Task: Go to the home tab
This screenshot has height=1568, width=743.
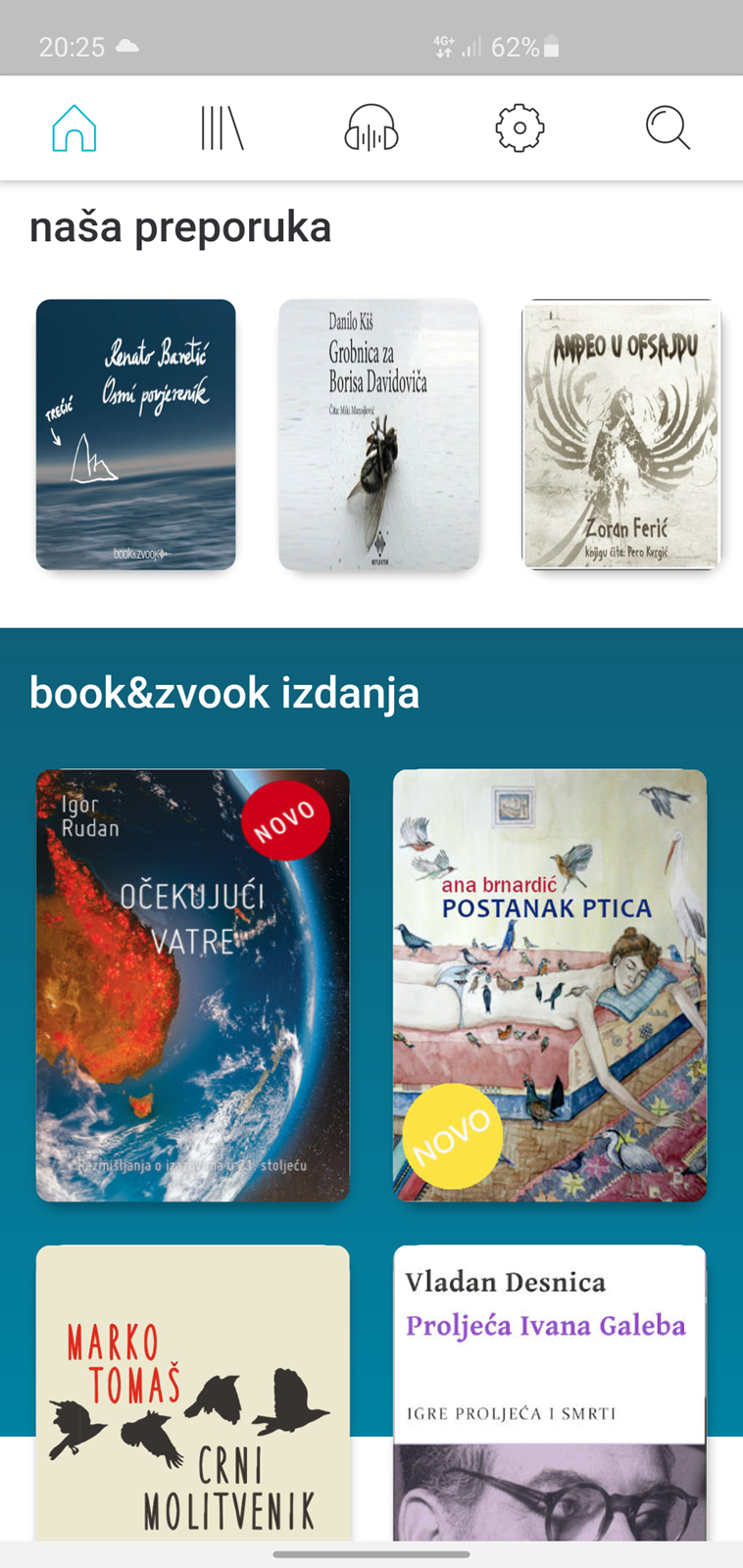Action: (74, 127)
